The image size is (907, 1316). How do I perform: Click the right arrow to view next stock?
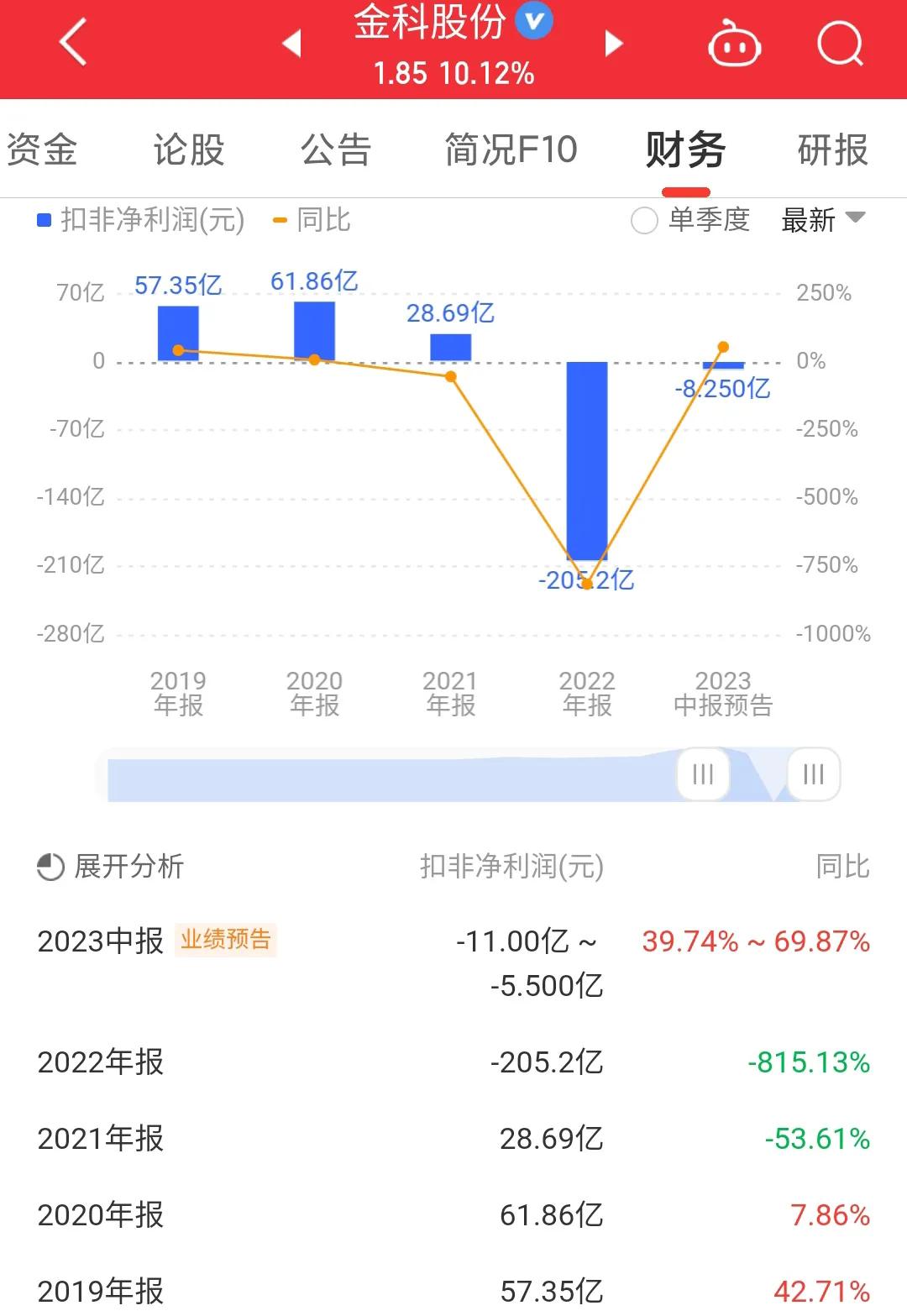(x=613, y=44)
